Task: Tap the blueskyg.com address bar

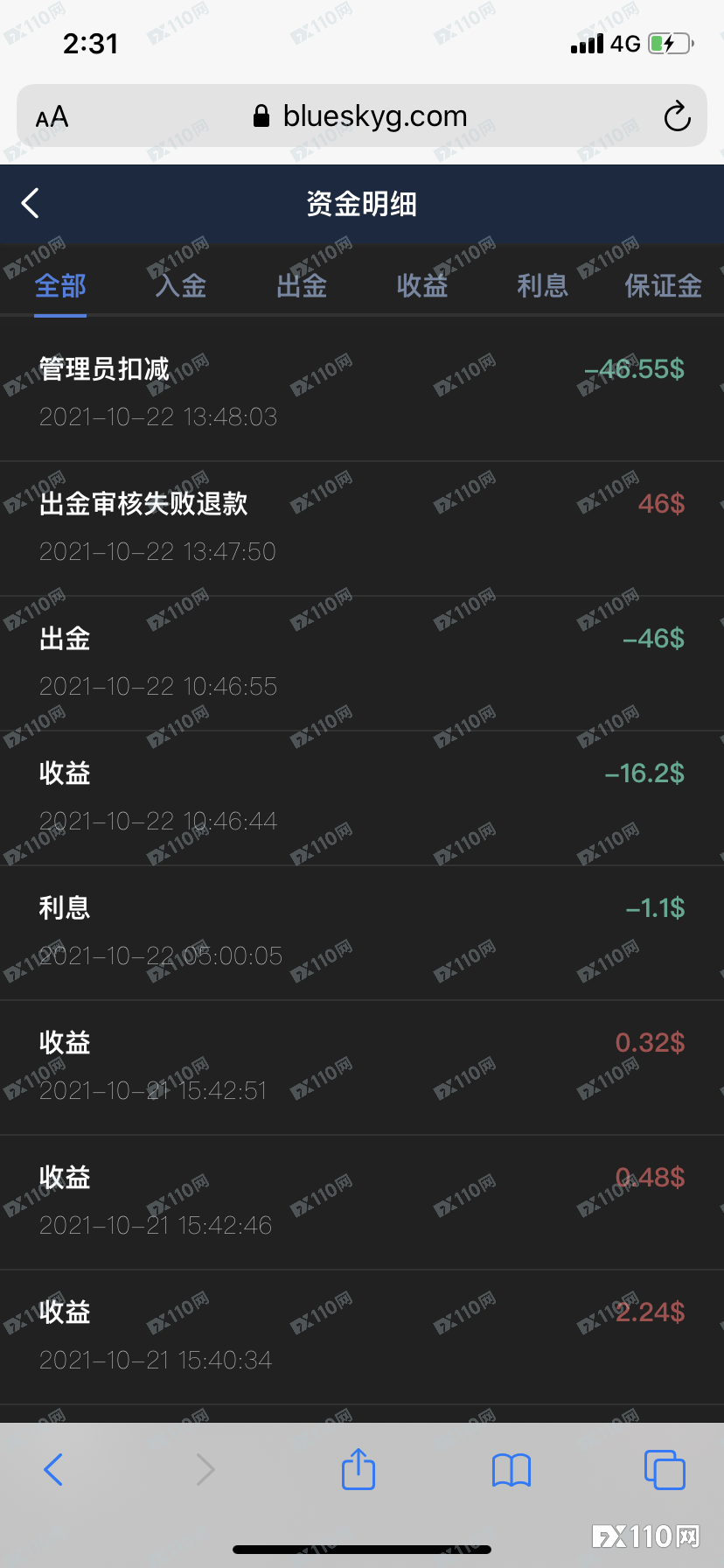Action: tap(362, 116)
